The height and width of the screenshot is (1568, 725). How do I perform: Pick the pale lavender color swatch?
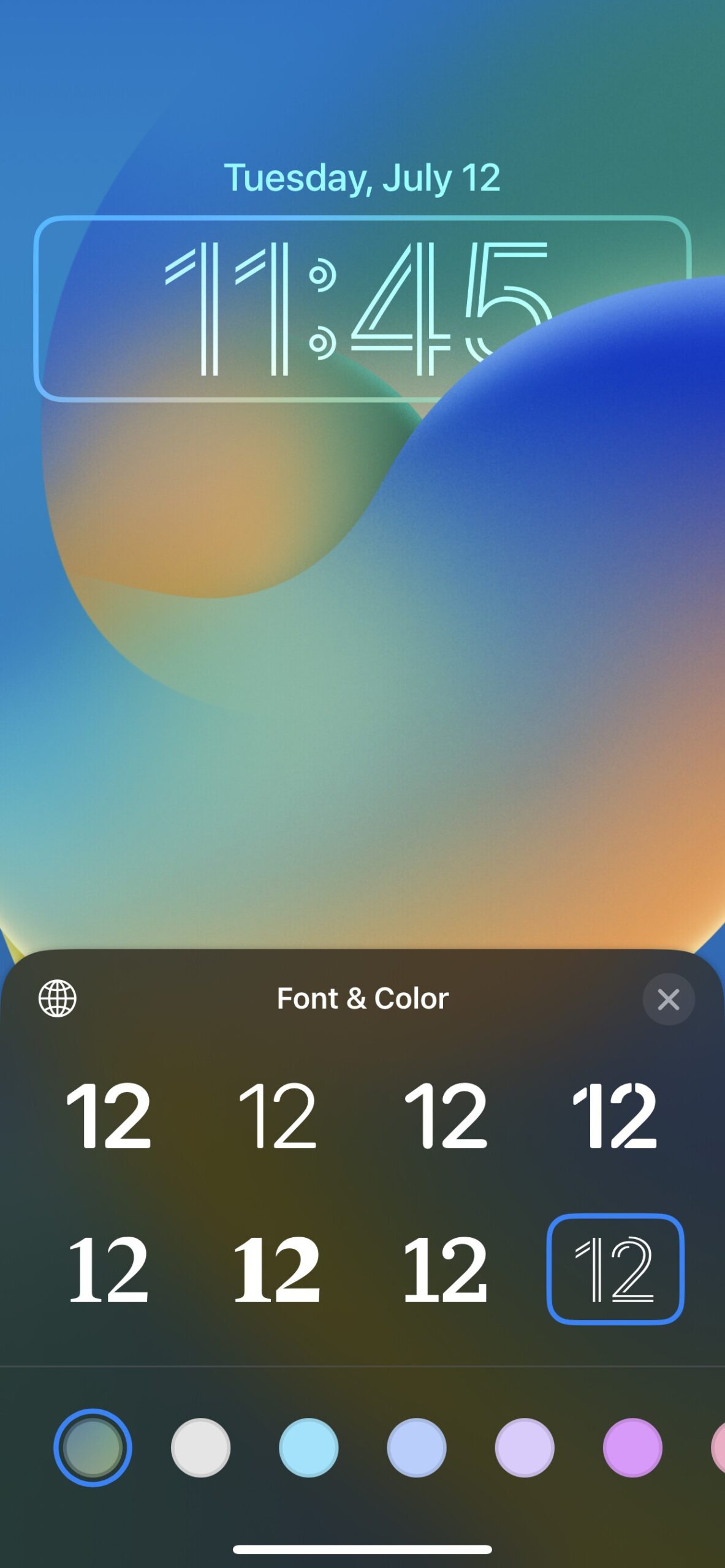[525, 1447]
